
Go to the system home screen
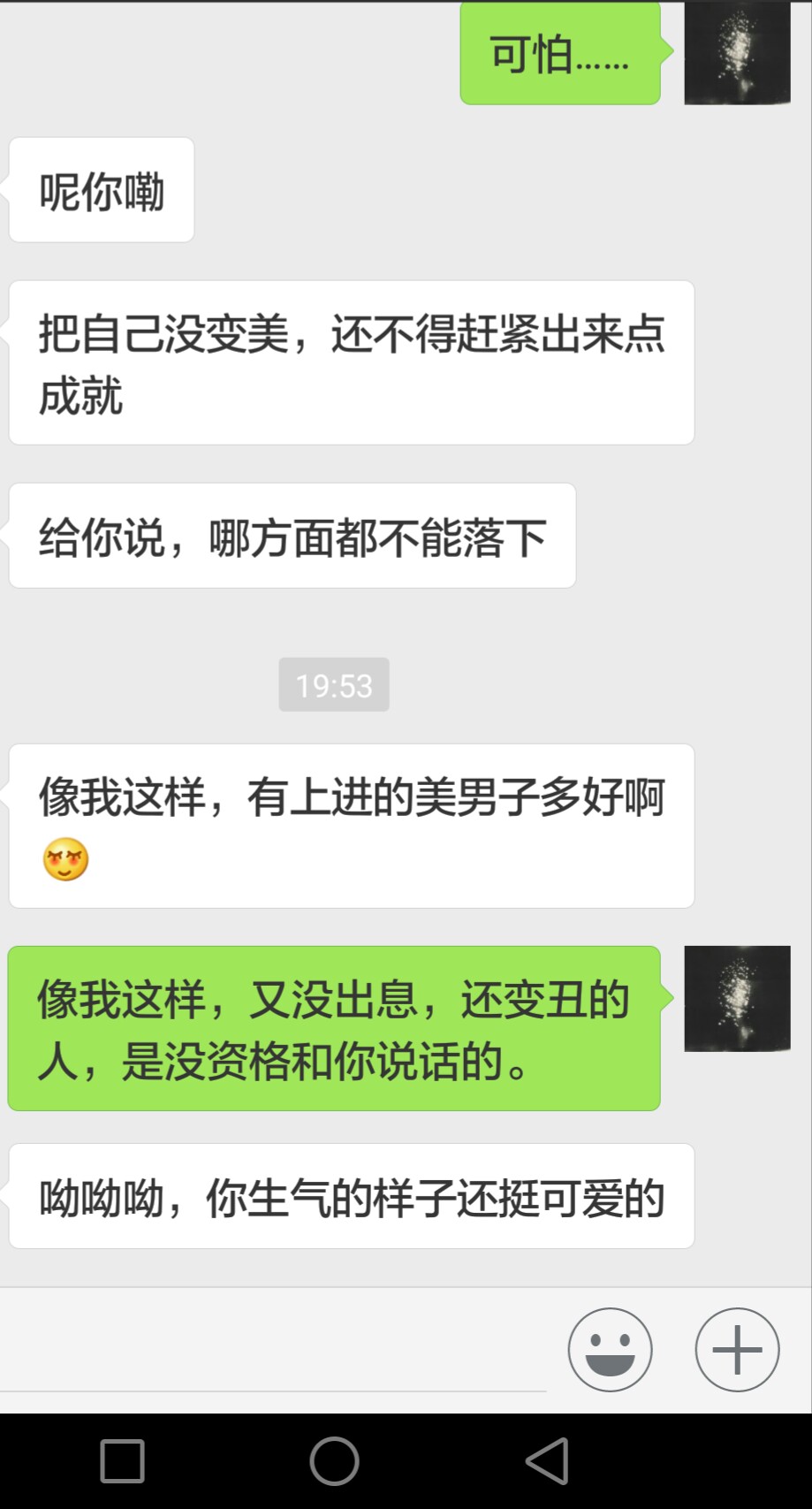click(334, 1460)
